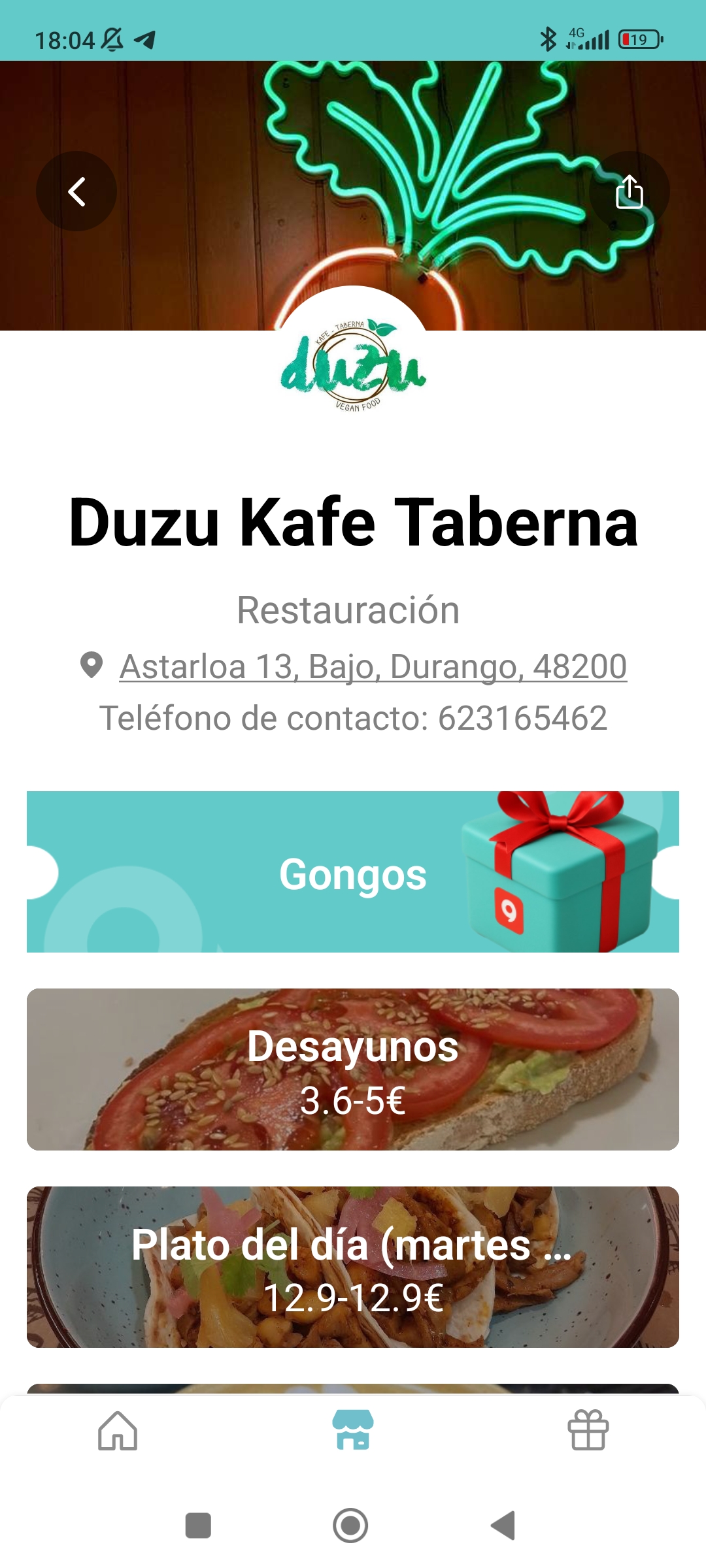Image resolution: width=706 pixels, height=1568 pixels.
Task: Tap the system back button
Action: point(503,1526)
